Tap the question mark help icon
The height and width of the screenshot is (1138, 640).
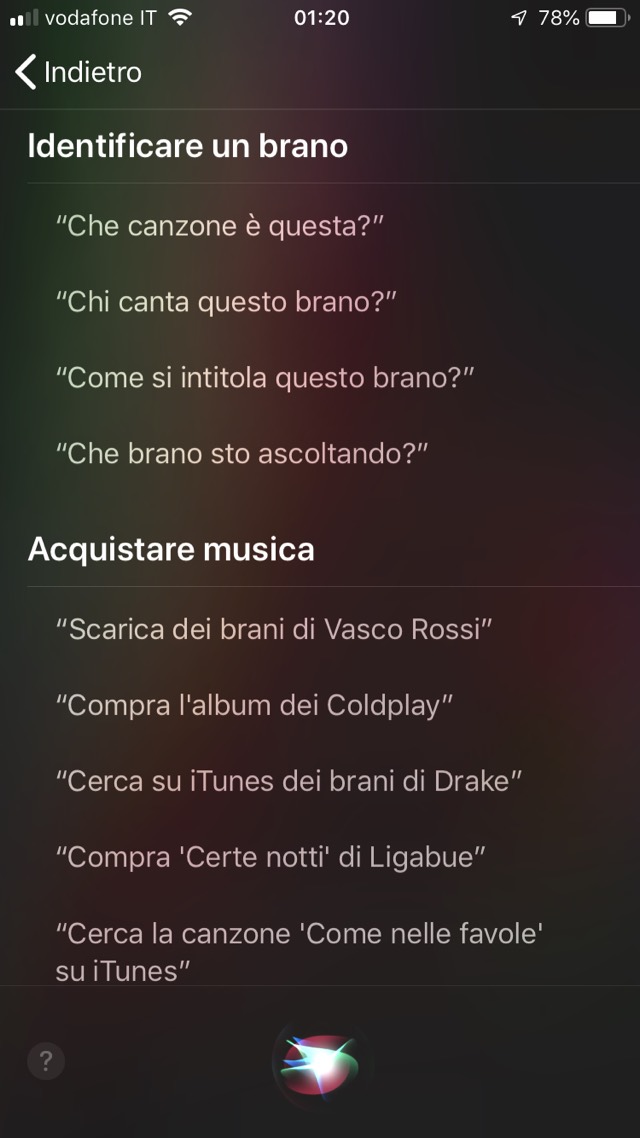pyautogui.click(x=46, y=1062)
